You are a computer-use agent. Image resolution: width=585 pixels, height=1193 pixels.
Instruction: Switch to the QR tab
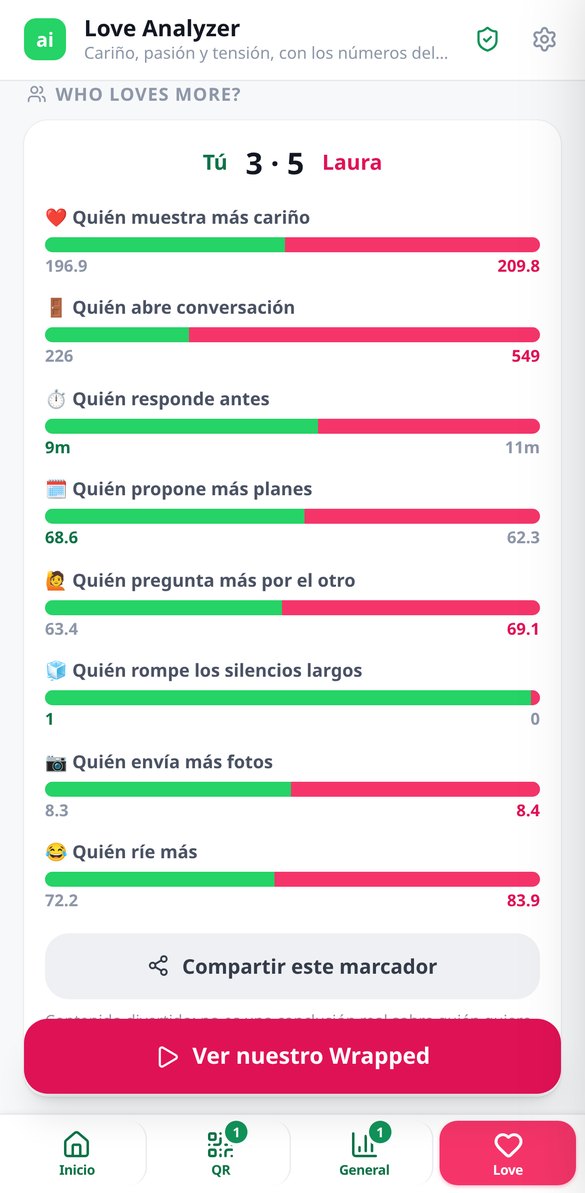(x=221, y=1153)
